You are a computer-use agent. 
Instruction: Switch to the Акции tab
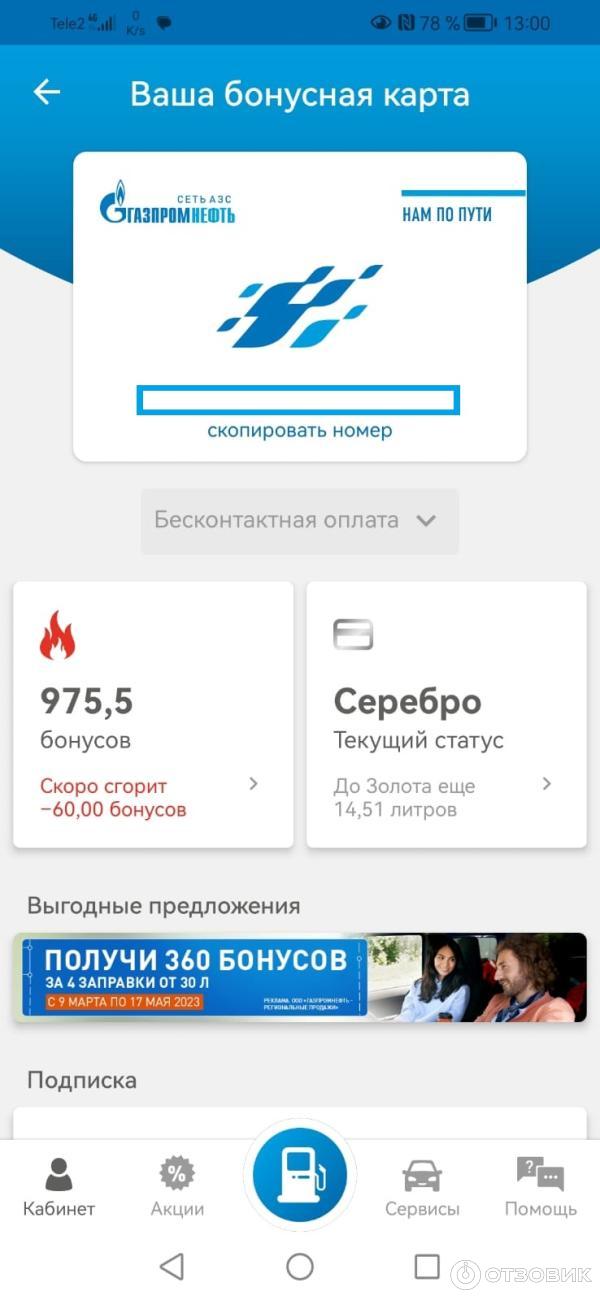[x=177, y=1187]
